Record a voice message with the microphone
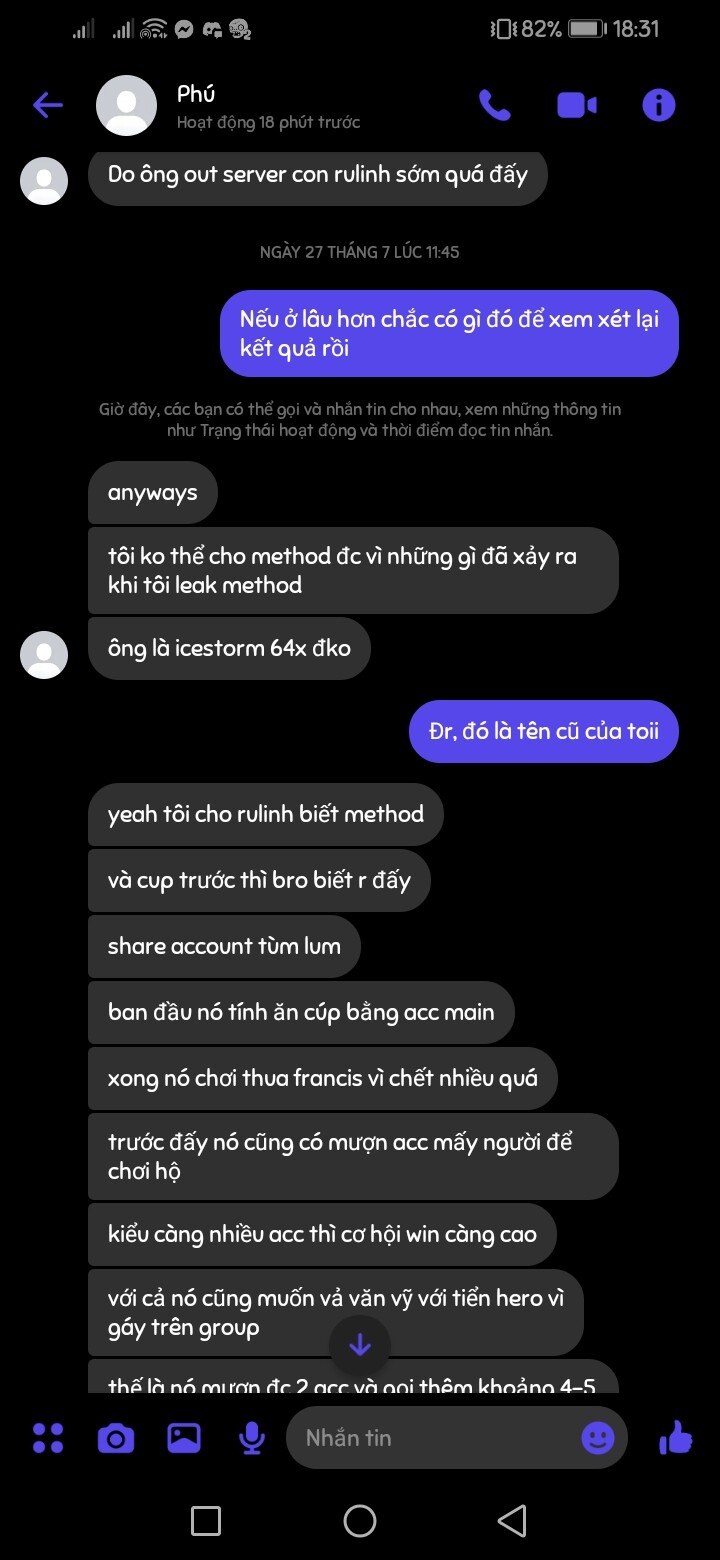Viewport: 720px width, 1560px height. tap(252, 1438)
